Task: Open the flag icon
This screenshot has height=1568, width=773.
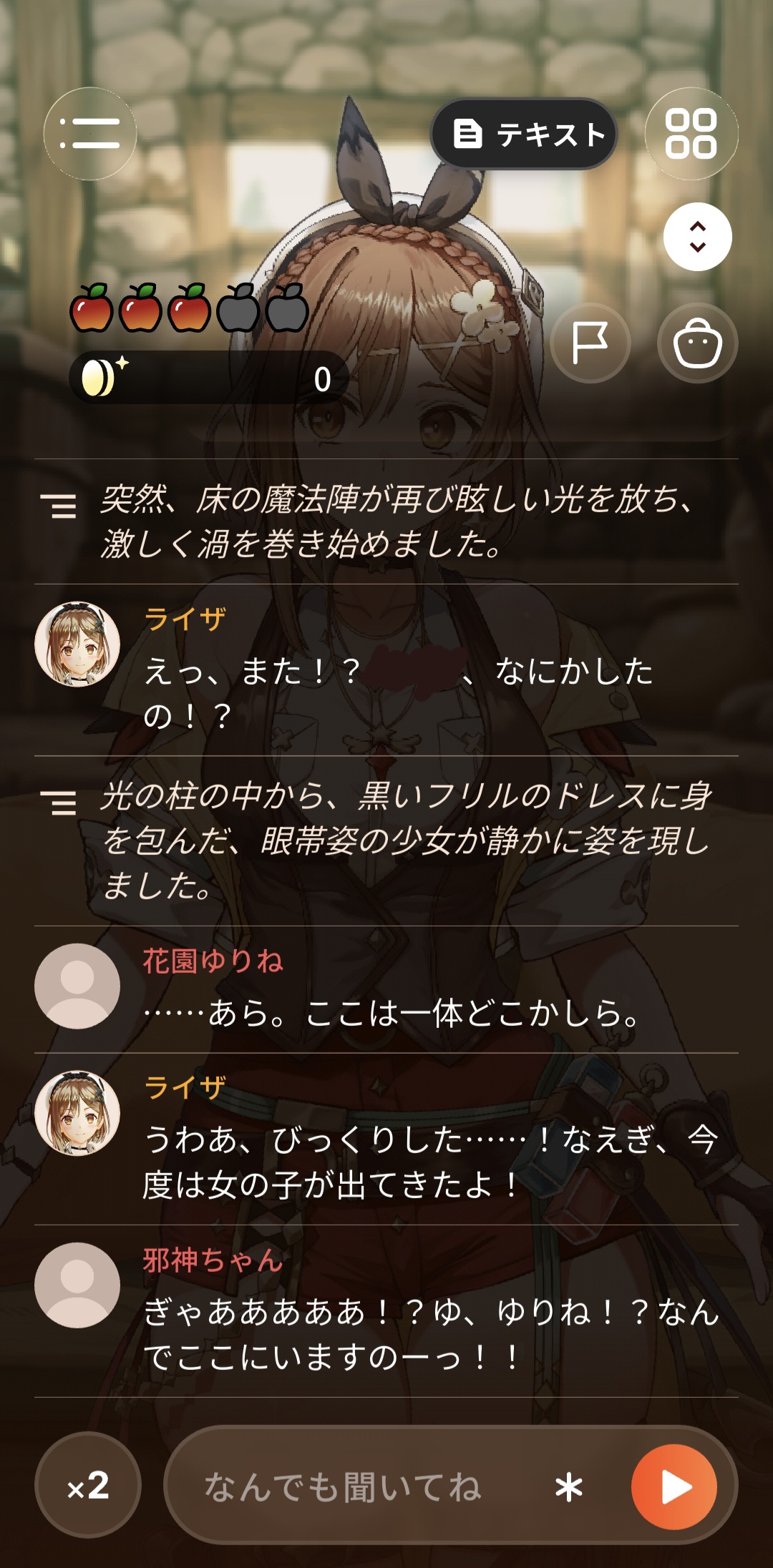Action: click(x=590, y=343)
